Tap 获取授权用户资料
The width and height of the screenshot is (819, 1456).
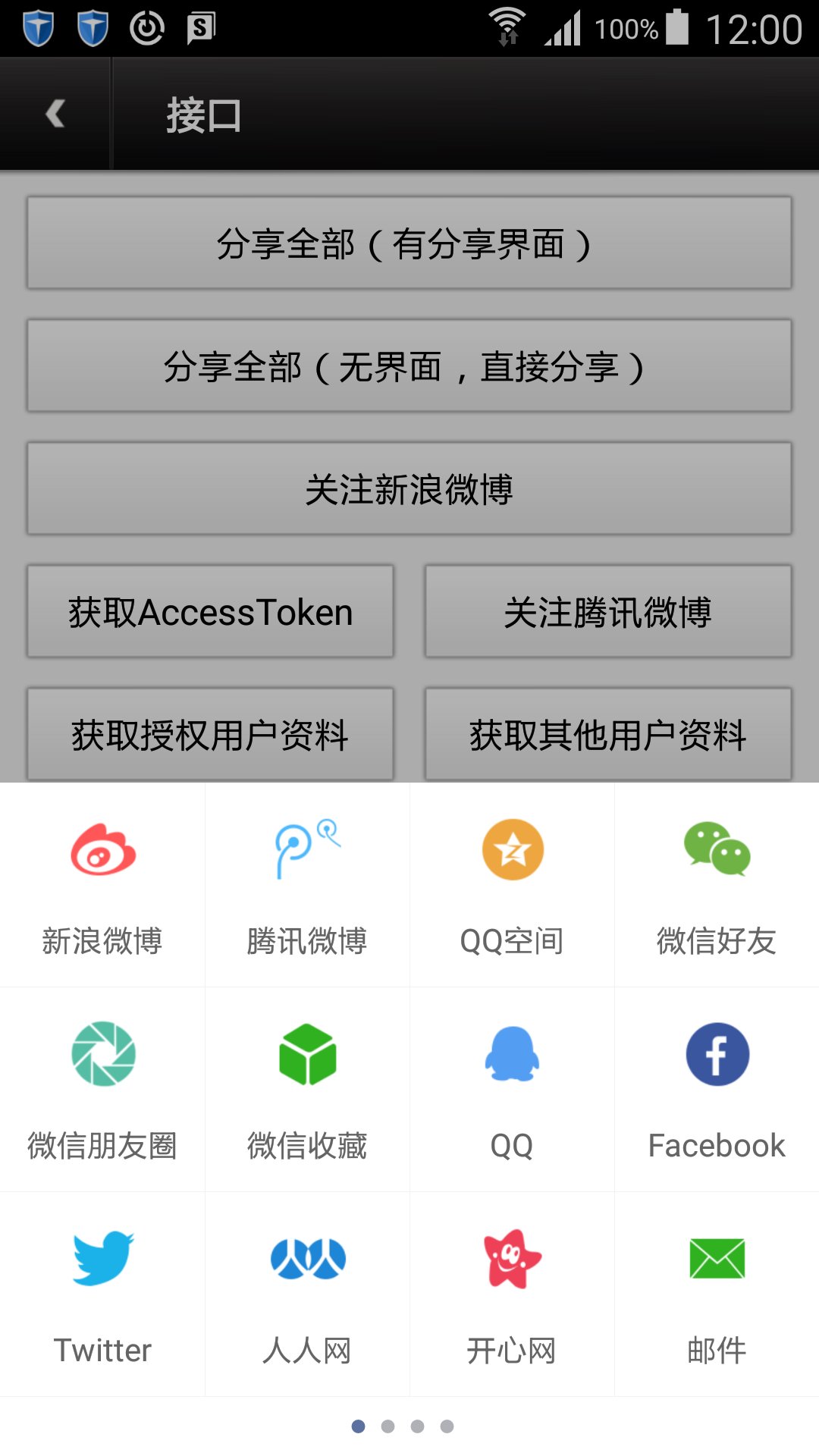tap(209, 733)
